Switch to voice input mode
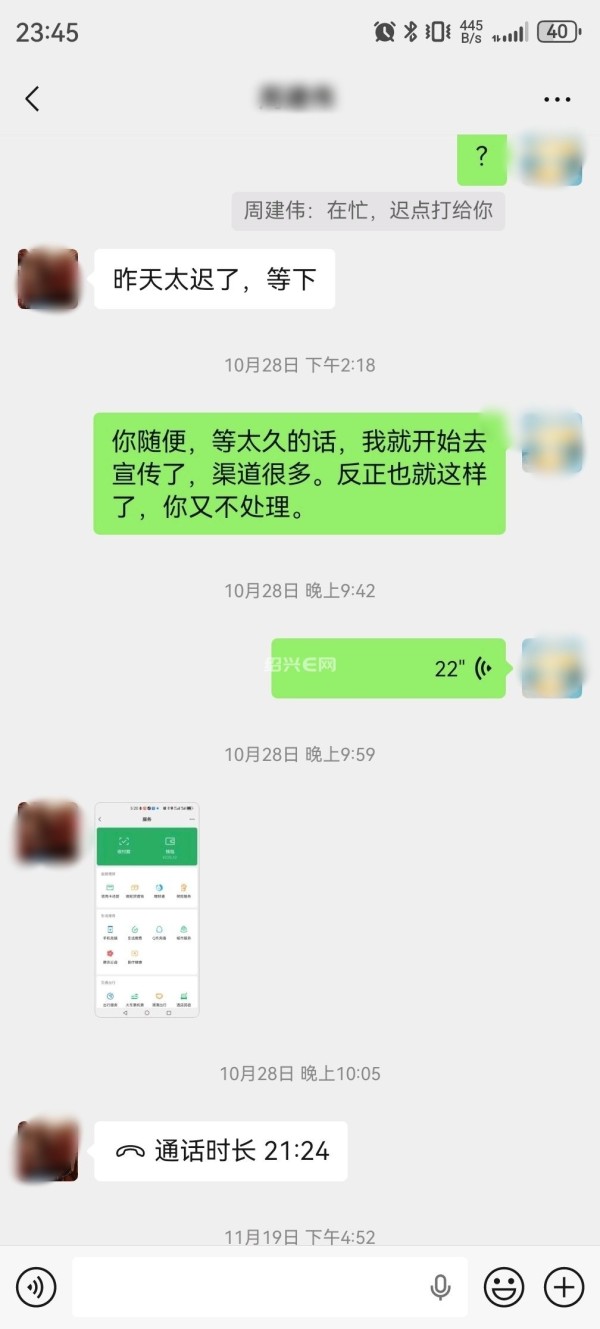This screenshot has width=600, height=1329. click(36, 1287)
